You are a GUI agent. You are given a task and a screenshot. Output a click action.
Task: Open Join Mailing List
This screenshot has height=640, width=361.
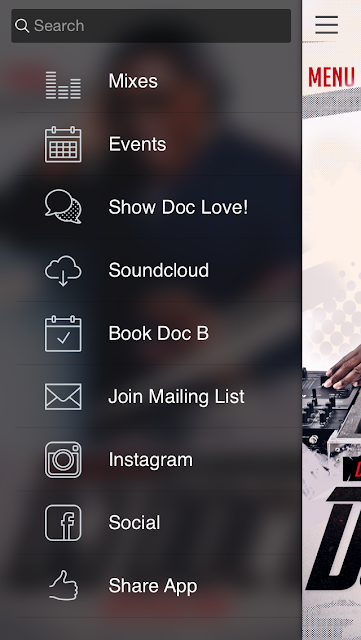point(151,396)
